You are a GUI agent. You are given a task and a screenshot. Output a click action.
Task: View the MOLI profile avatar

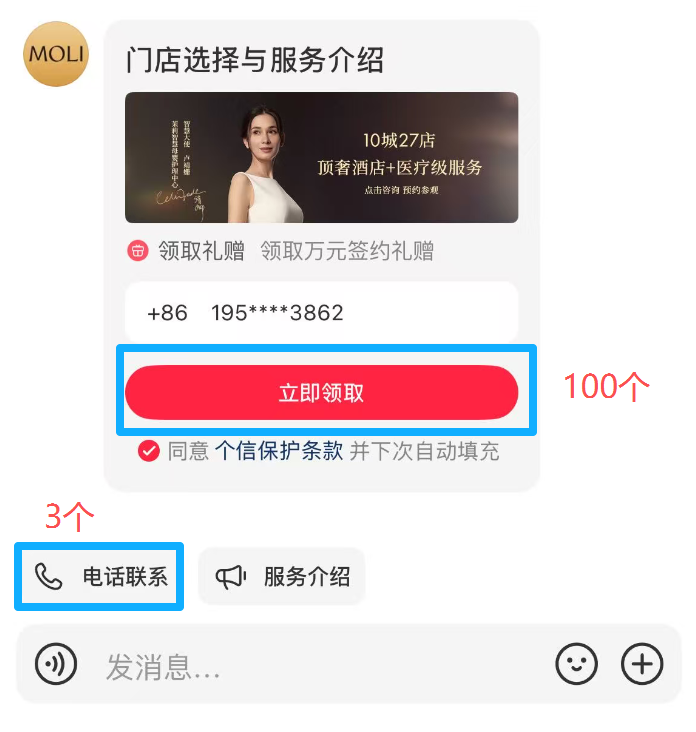pos(56,54)
